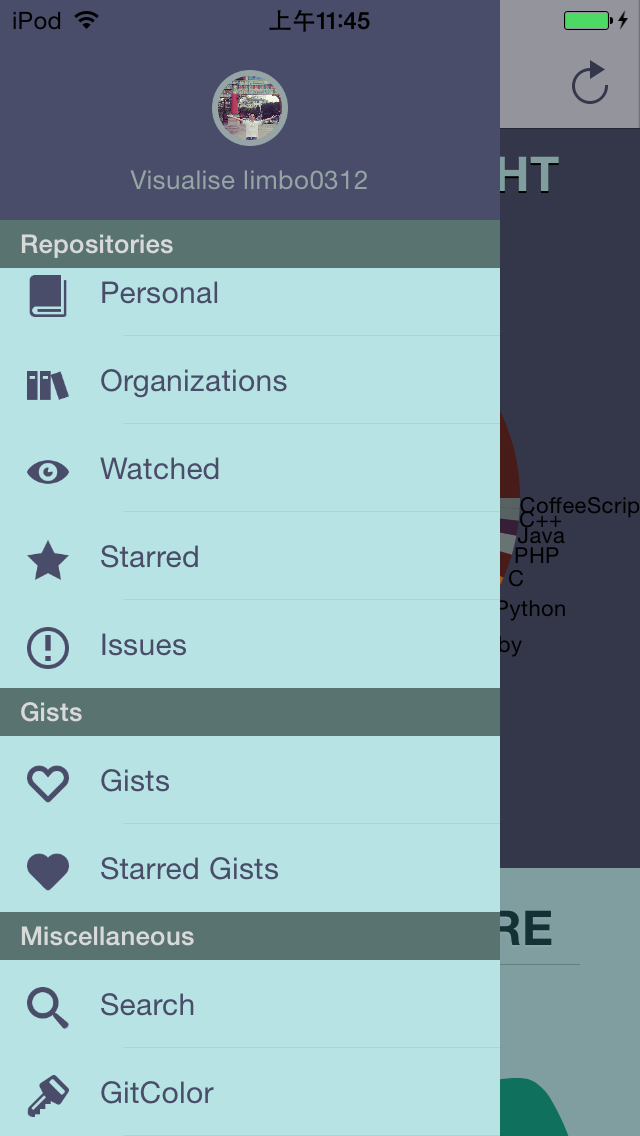Open Organizations repositories
Image resolution: width=640 pixels, height=1136 pixels.
point(249,380)
